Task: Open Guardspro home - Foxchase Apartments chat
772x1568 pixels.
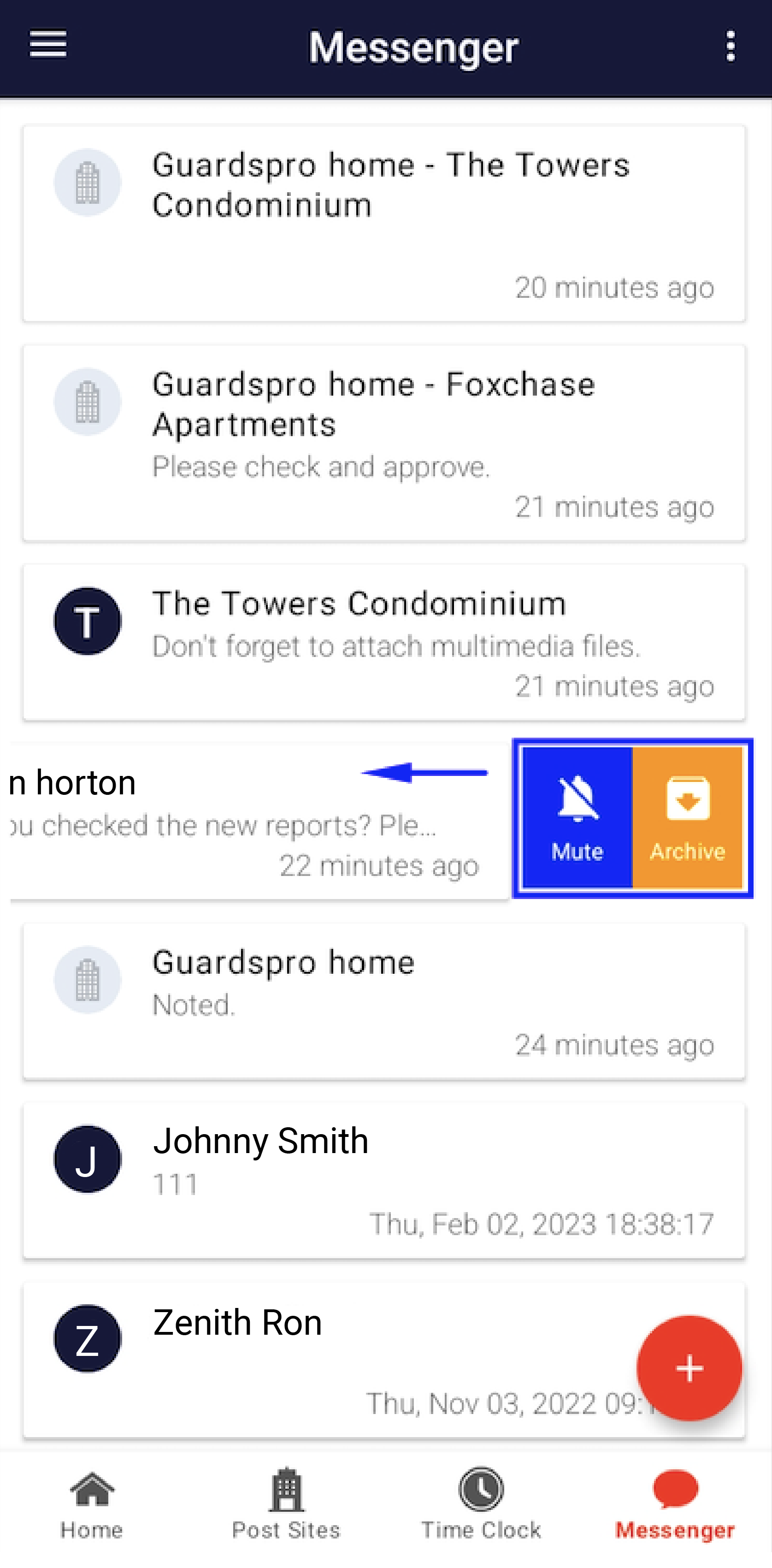Action: (x=383, y=443)
